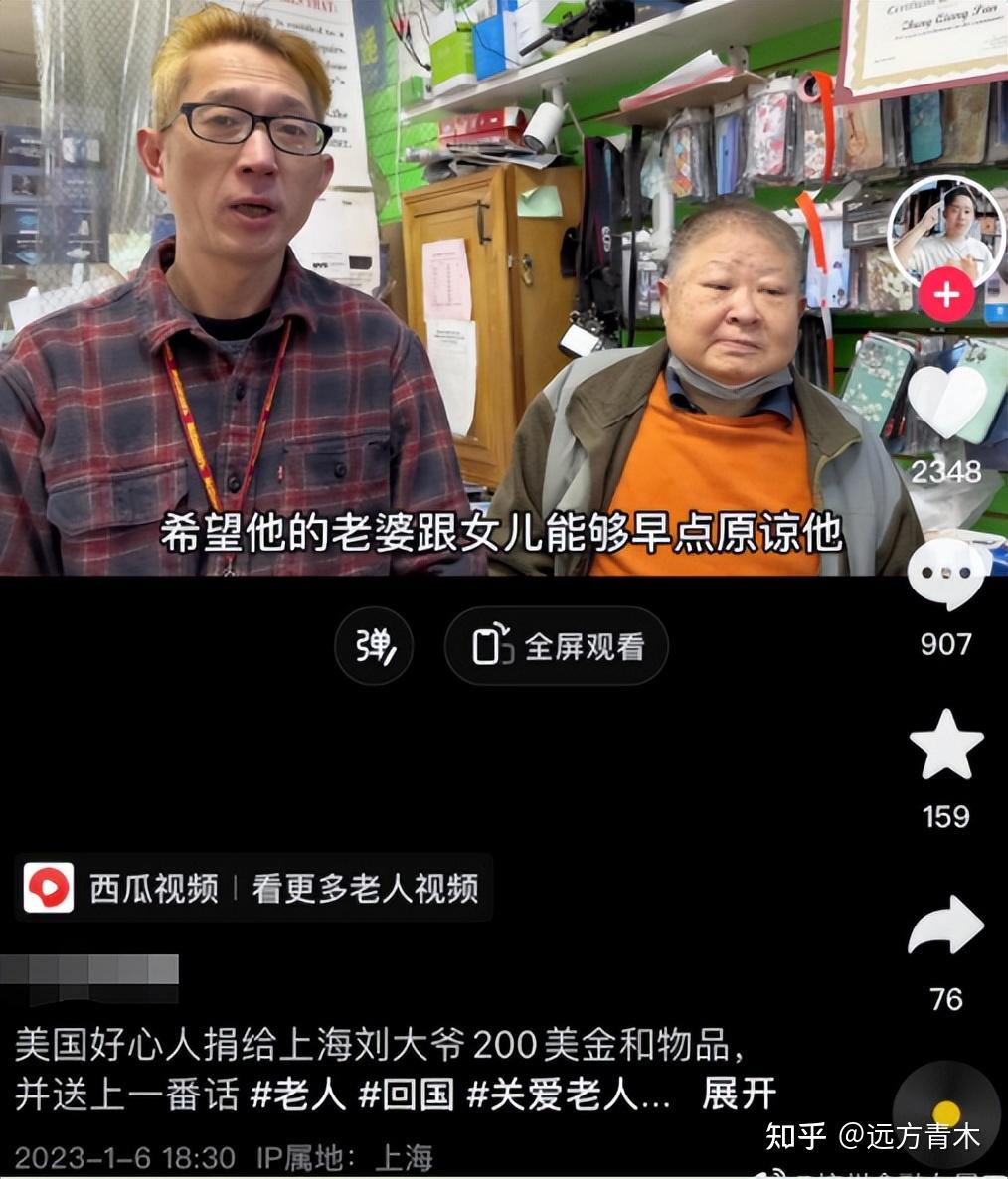
Task: Add video to favorites with star icon
Action: pyautogui.click(x=945, y=746)
